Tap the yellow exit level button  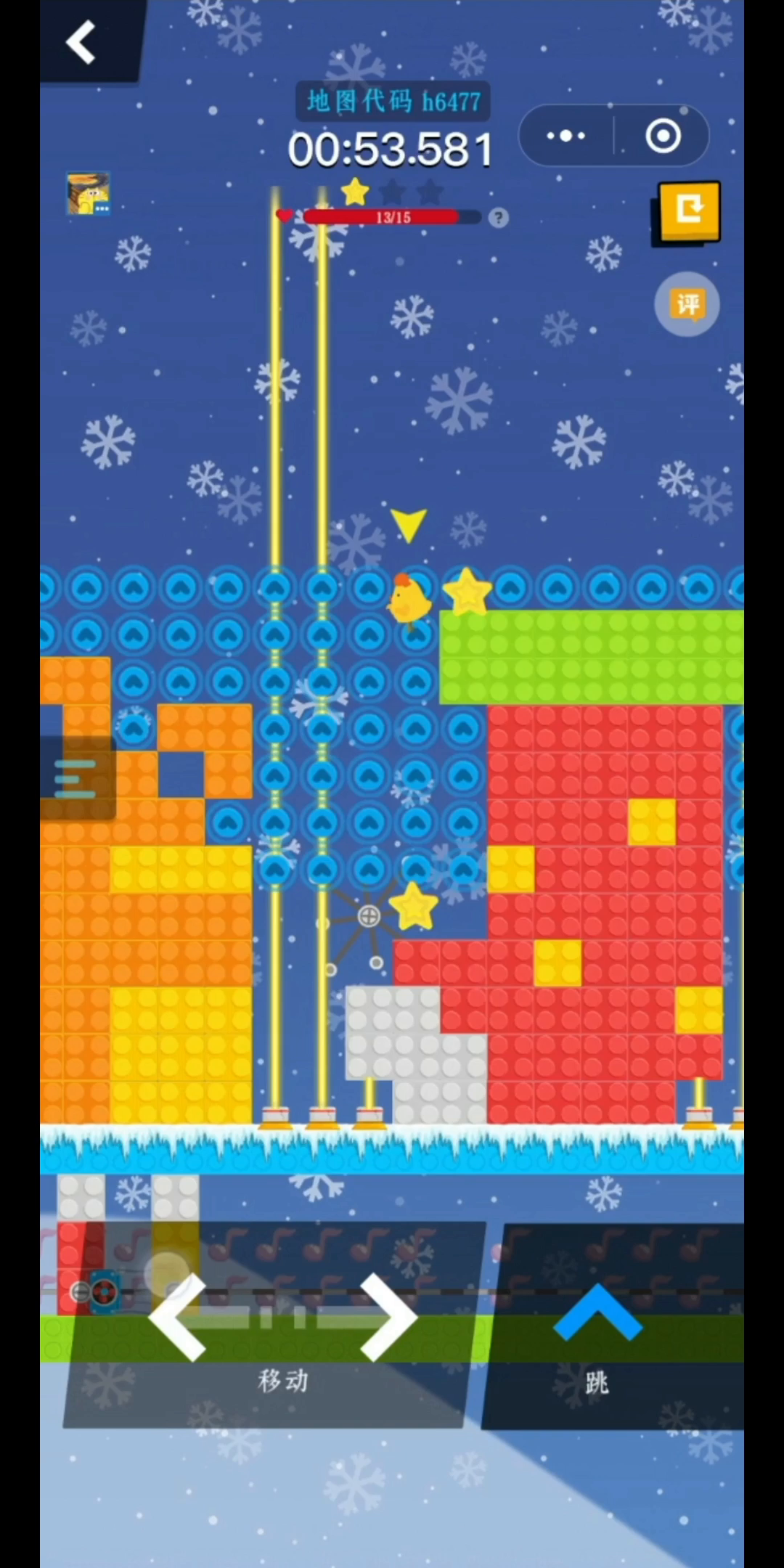[689, 211]
